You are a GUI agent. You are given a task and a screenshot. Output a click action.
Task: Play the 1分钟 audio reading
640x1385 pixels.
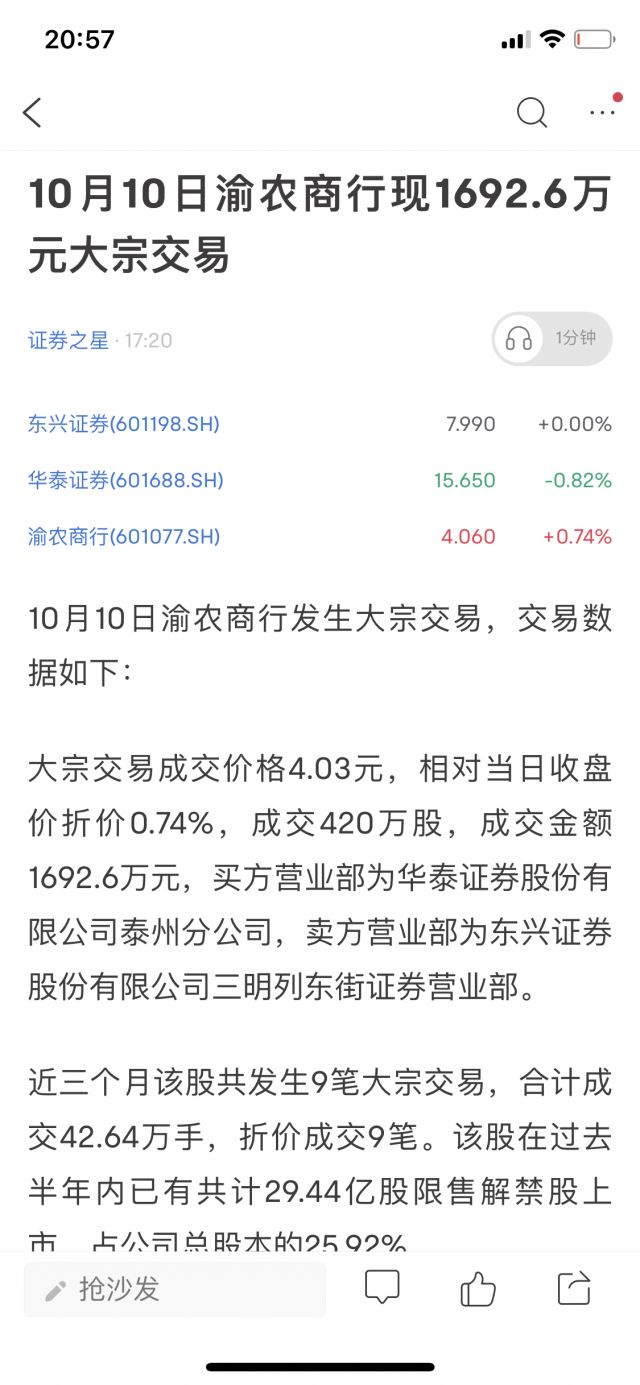tap(552, 339)
